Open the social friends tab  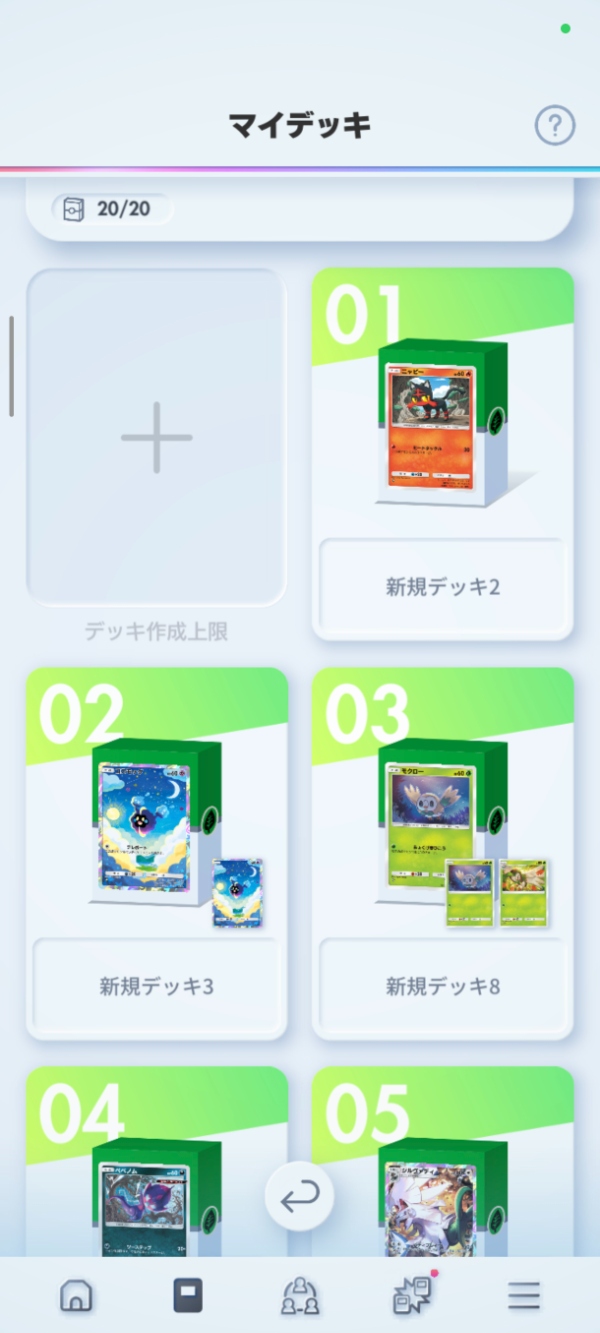(x=300, y=1296)
